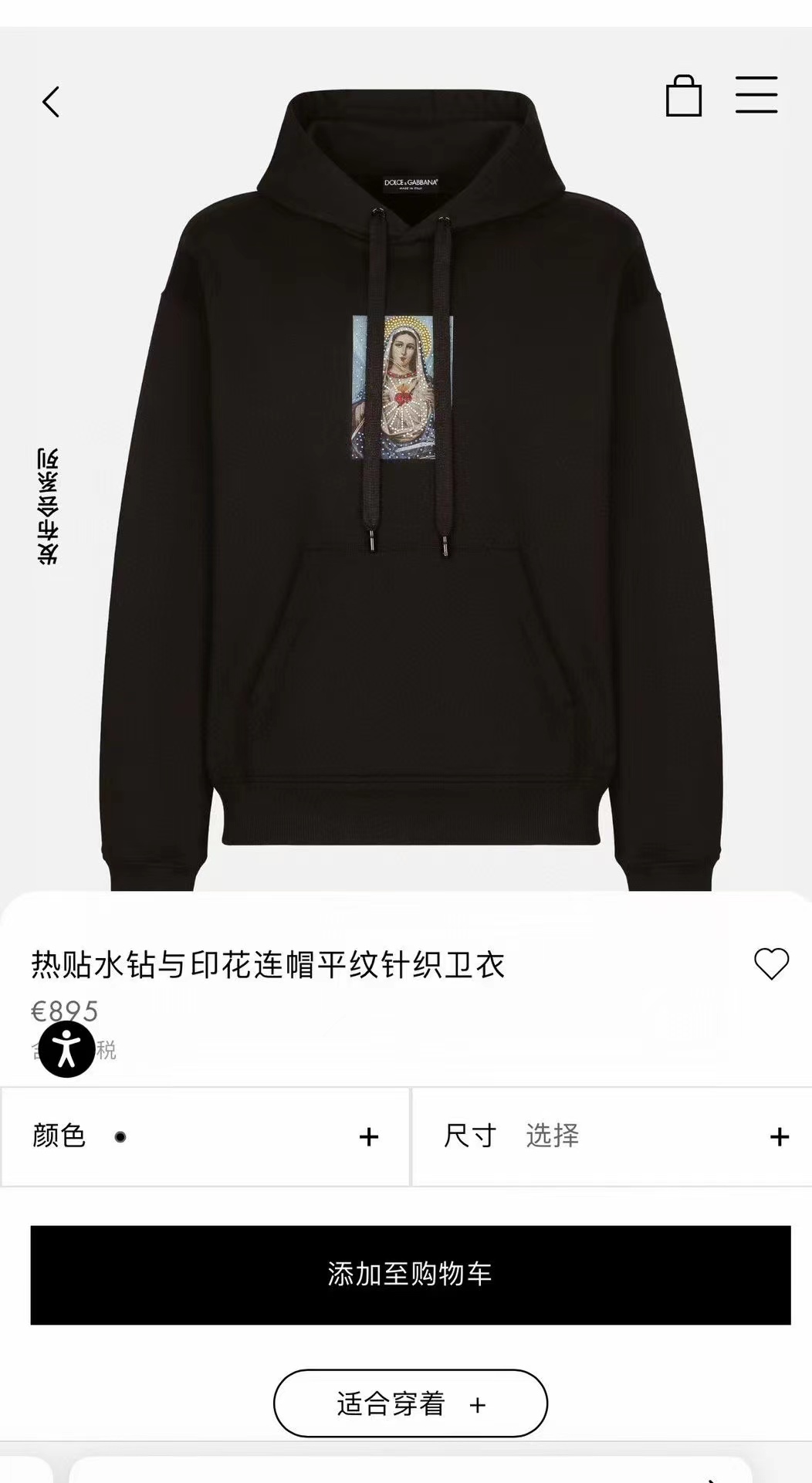
Task: Add this hoodie to the wishlist
Action: coord(771,964)
